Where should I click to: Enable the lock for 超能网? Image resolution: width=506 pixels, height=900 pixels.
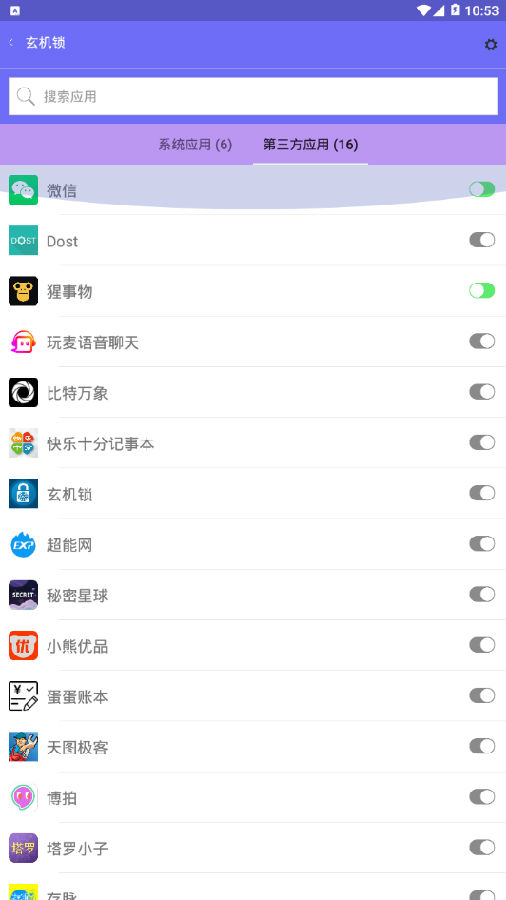(482, 544)
